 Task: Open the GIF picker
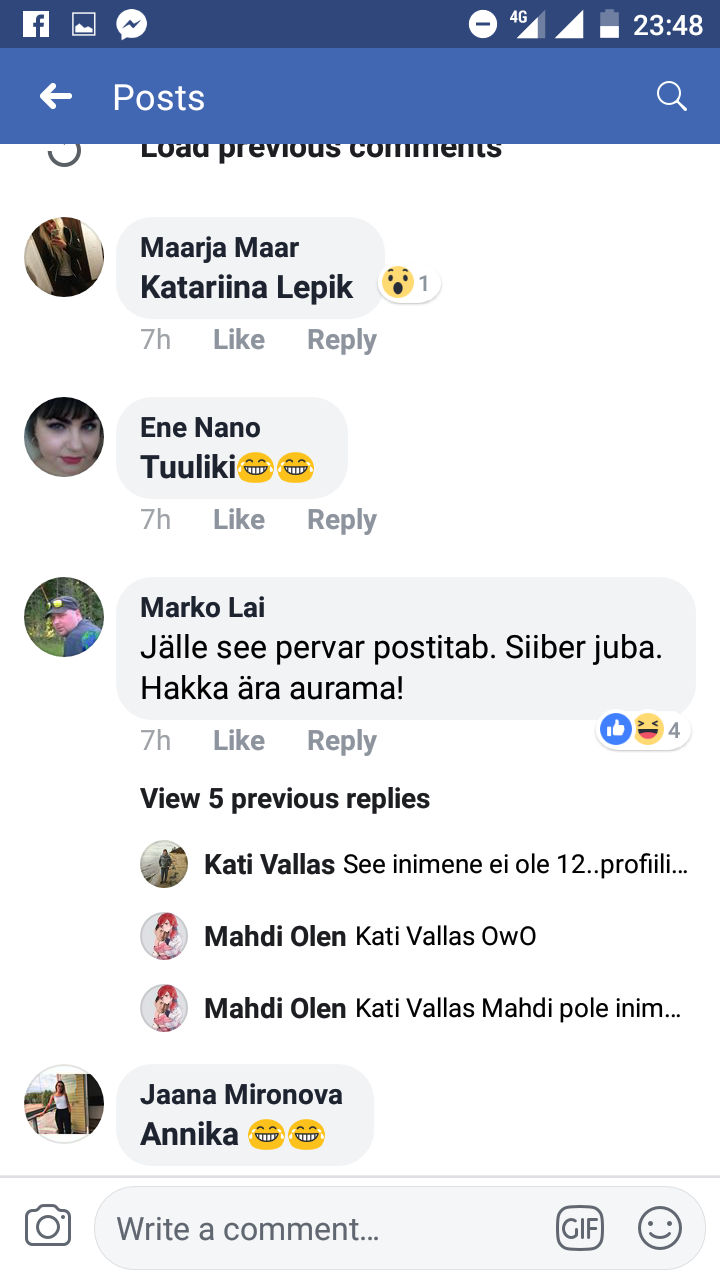coord(580,1229)
